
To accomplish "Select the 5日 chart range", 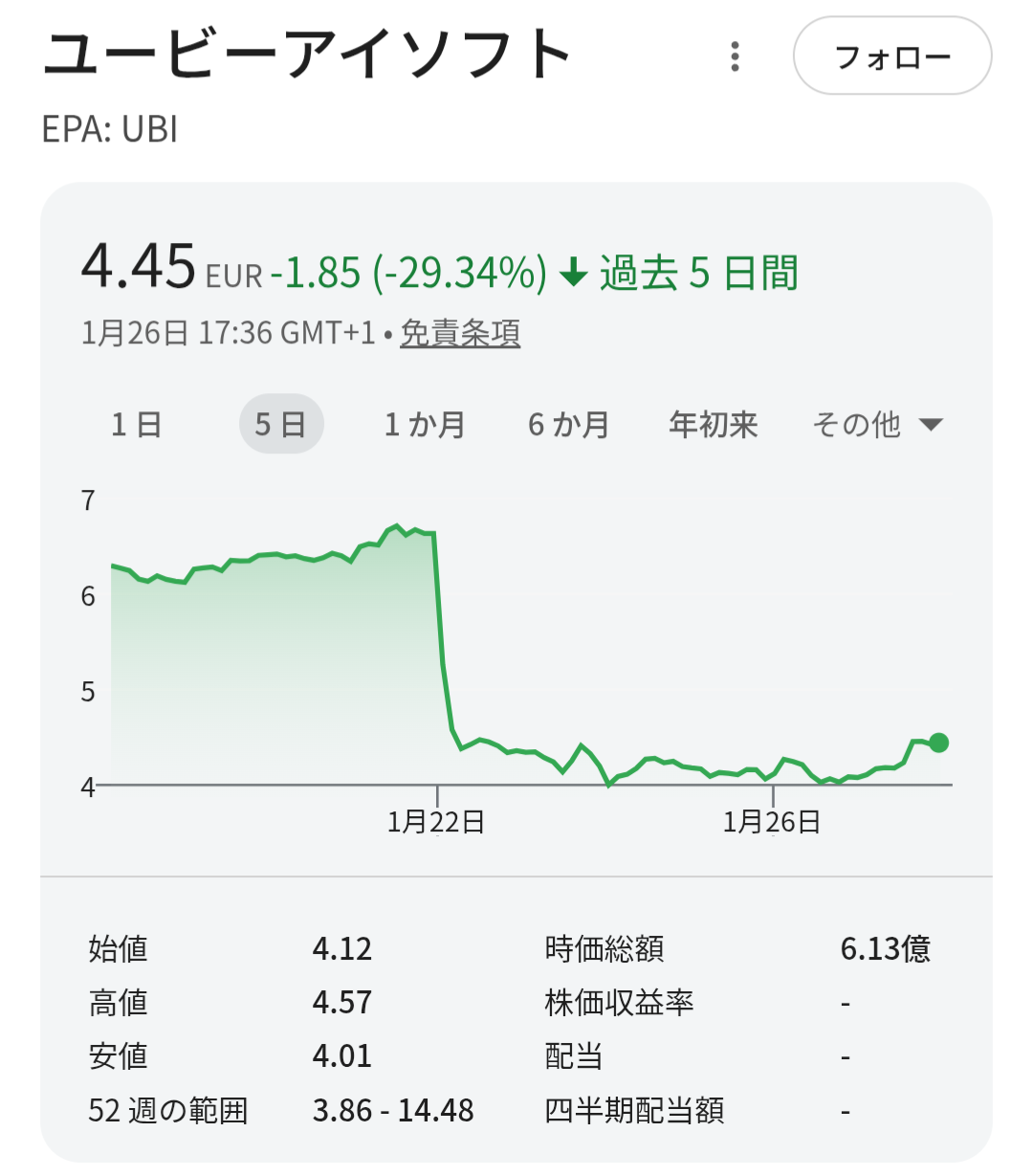I will coord(280,424).
